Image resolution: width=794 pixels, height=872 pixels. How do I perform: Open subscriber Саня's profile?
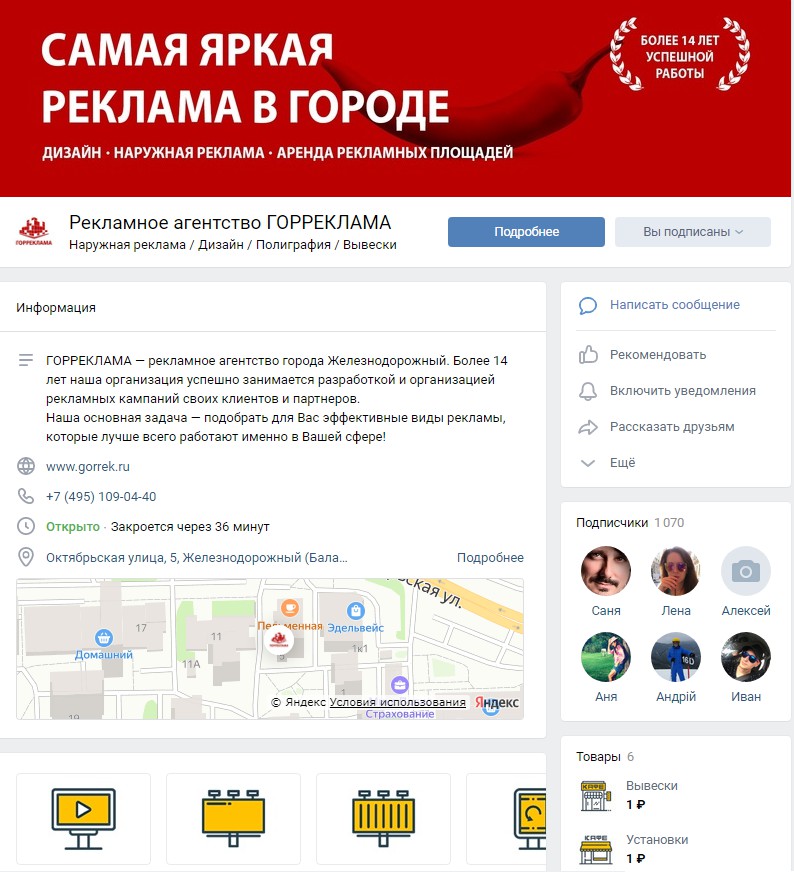click(x=606, y=571)
